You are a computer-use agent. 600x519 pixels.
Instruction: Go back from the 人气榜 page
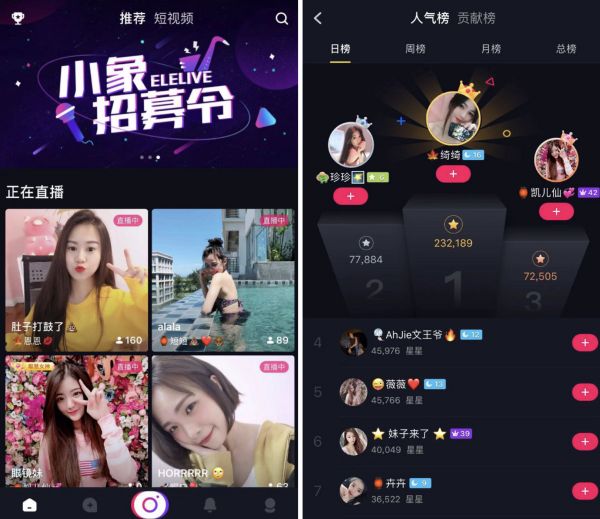click(x=318, y=18)
